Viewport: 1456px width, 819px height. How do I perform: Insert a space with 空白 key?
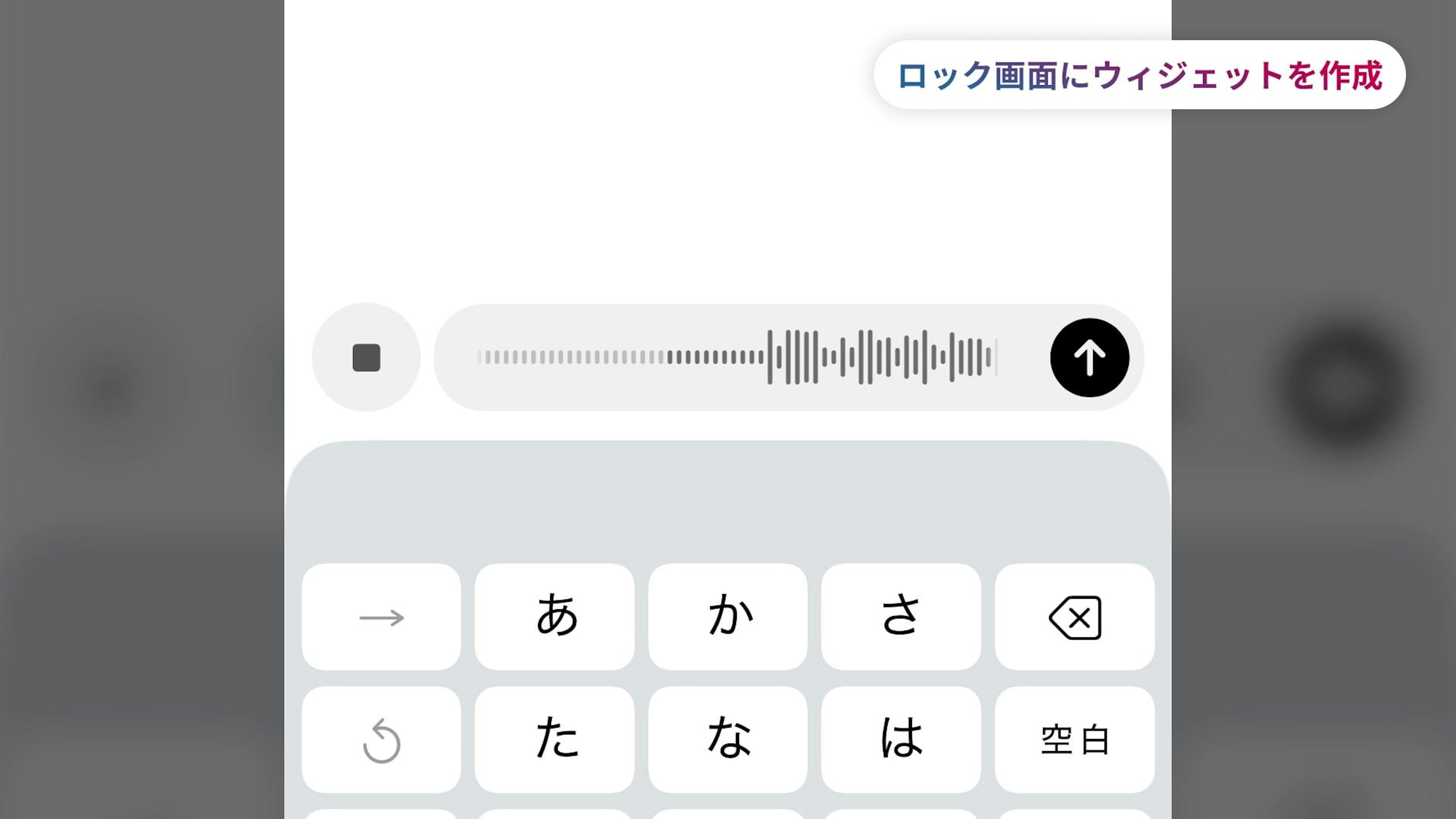tap(1075, 739)
